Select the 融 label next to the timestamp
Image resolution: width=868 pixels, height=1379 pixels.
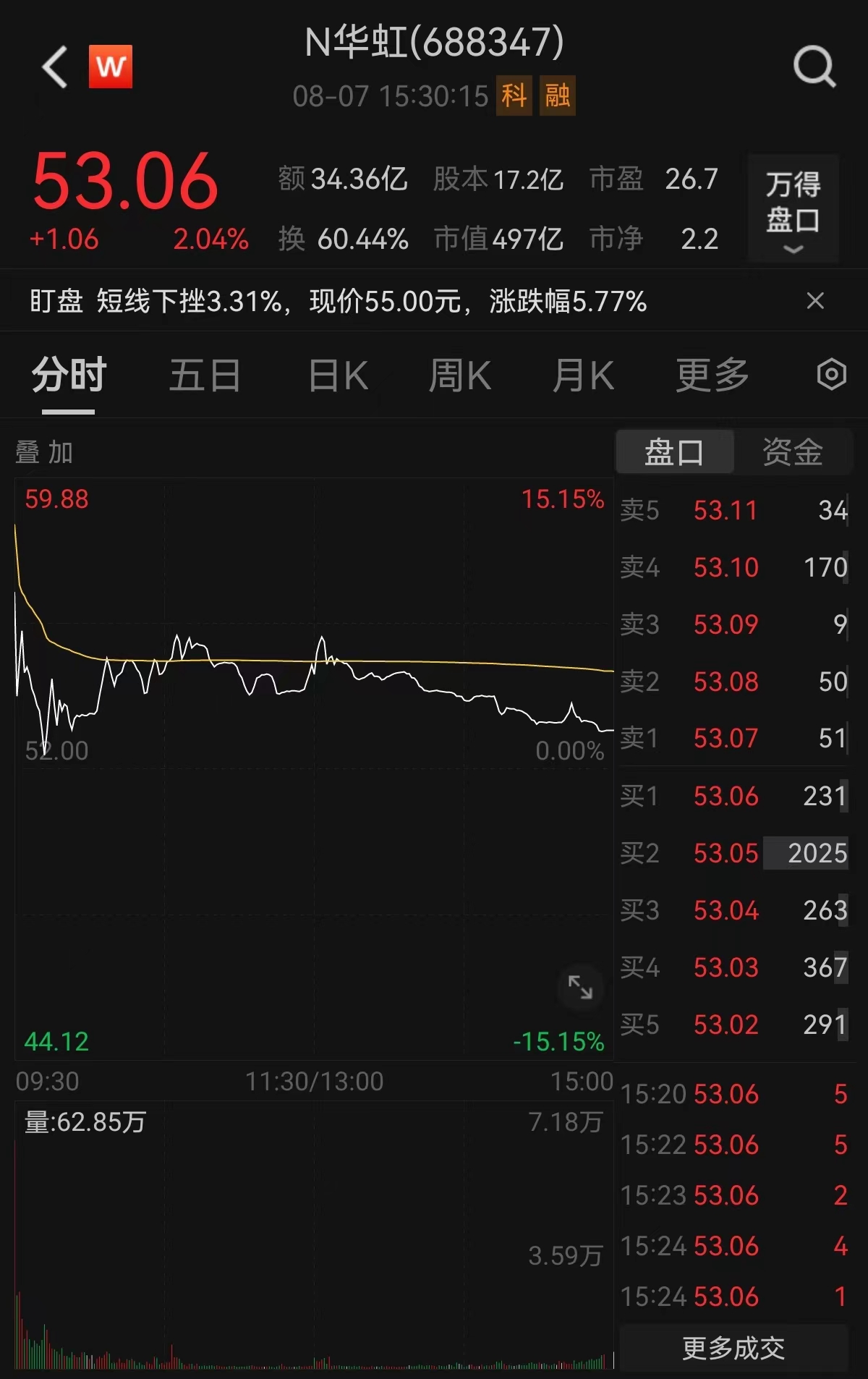[x=558, y=96]
